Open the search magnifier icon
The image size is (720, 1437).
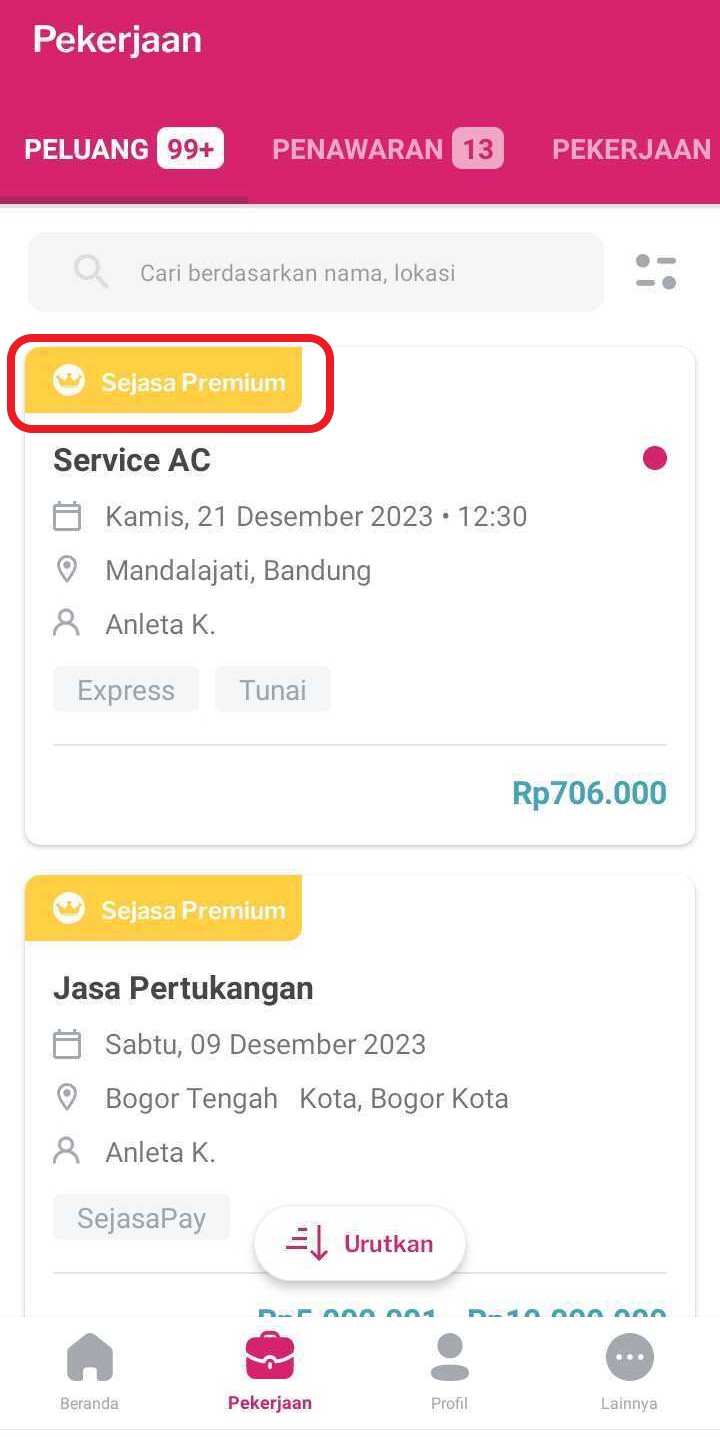point(90,271)
